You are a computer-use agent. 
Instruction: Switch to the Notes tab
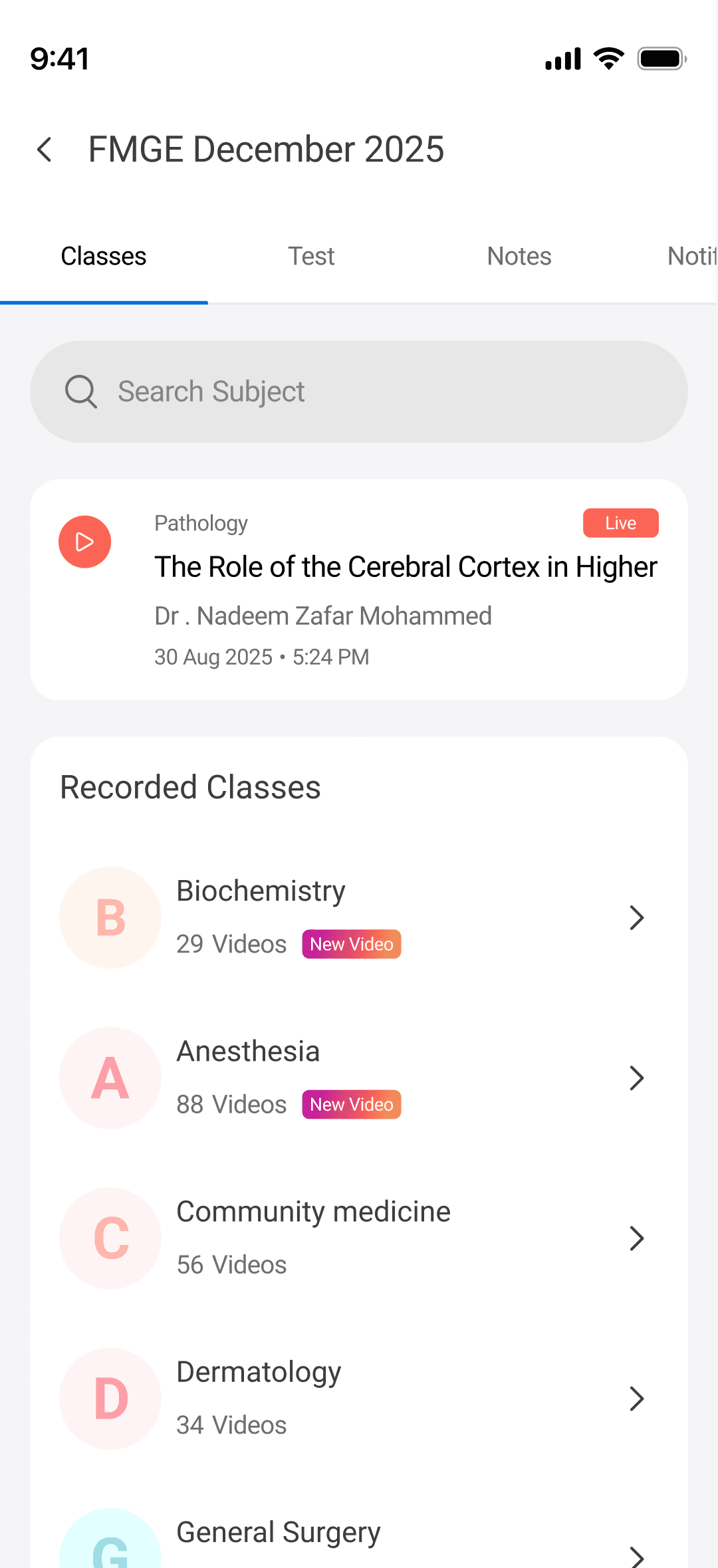pyautogui.click(x=519, y=257)
